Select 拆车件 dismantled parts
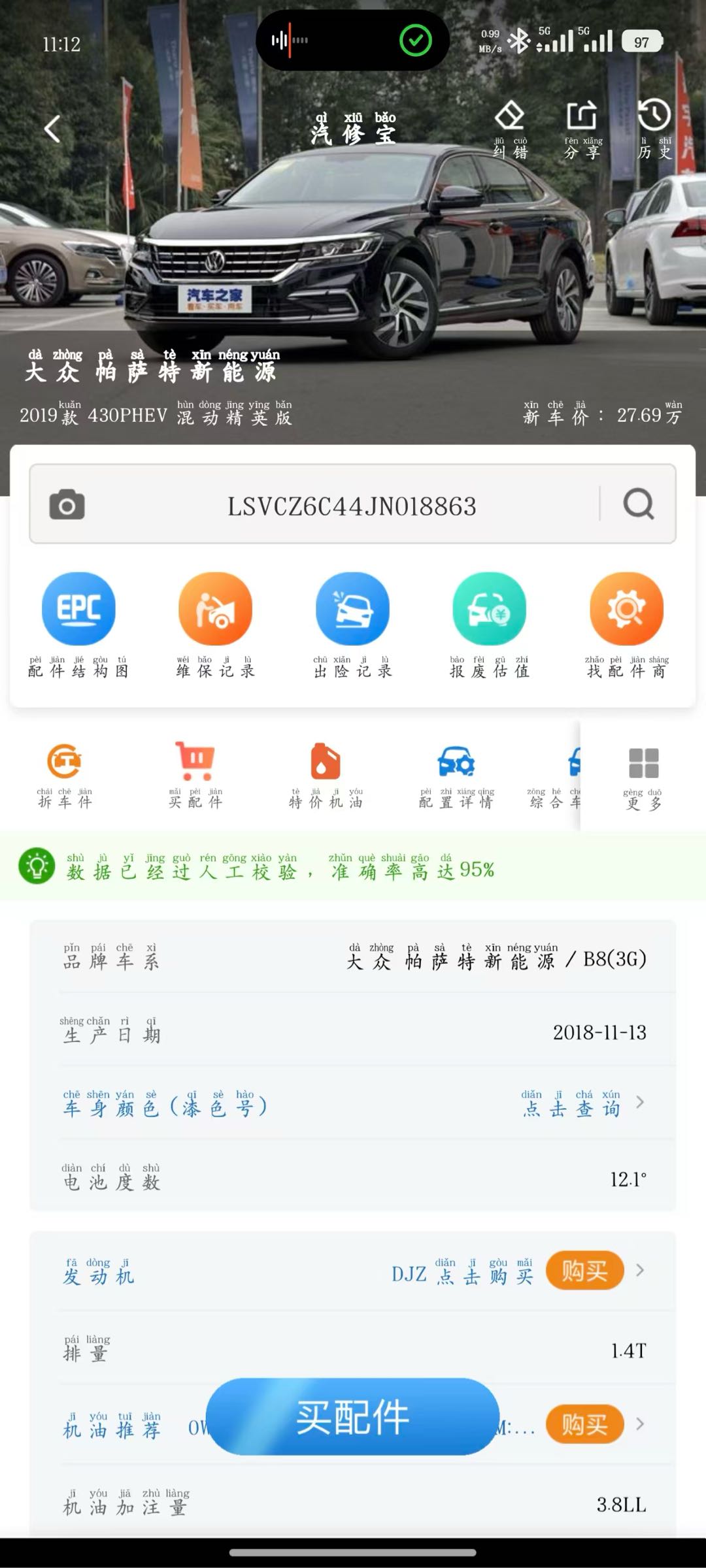This screenshot has height=1568, width=706. point(65,776)
